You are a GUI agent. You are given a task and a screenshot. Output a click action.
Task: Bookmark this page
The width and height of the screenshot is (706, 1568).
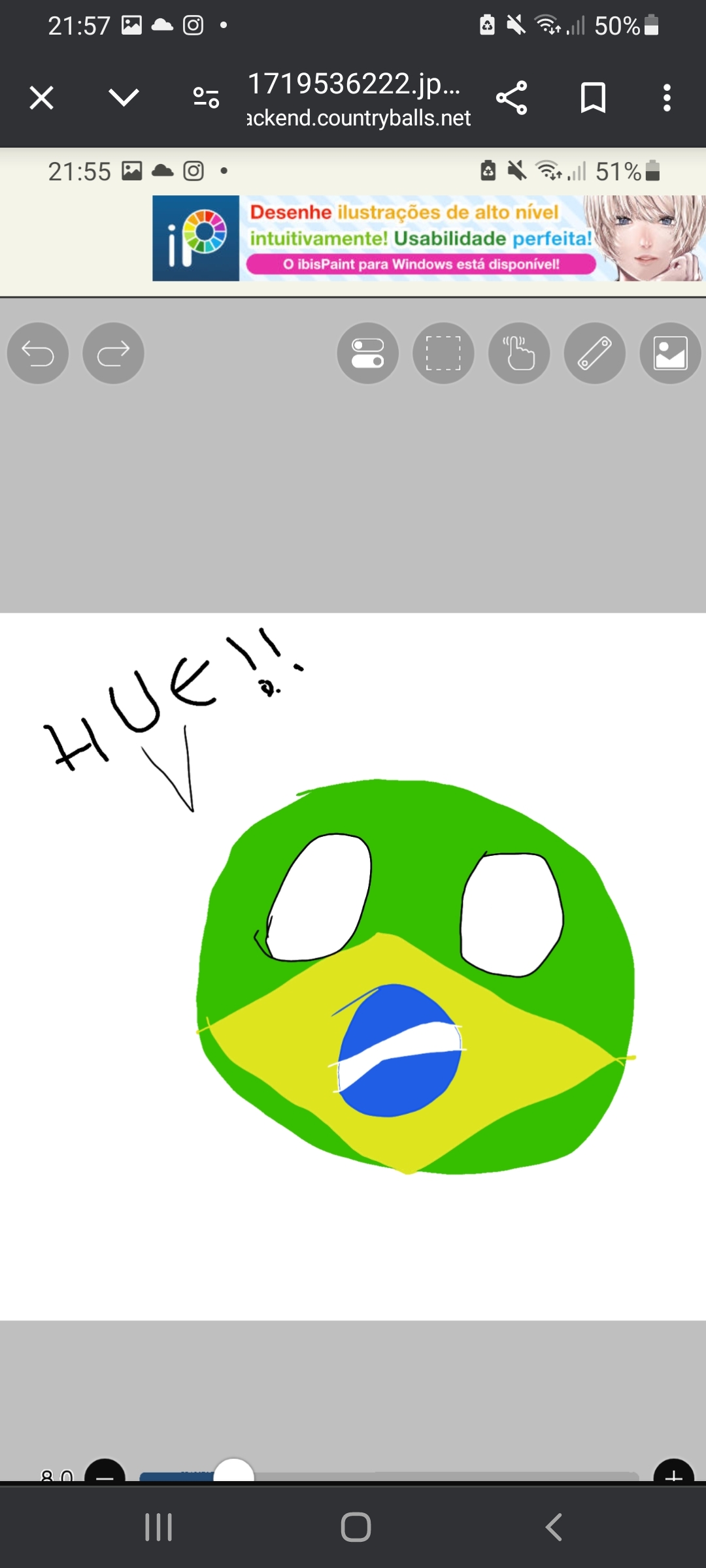point(593,98)
